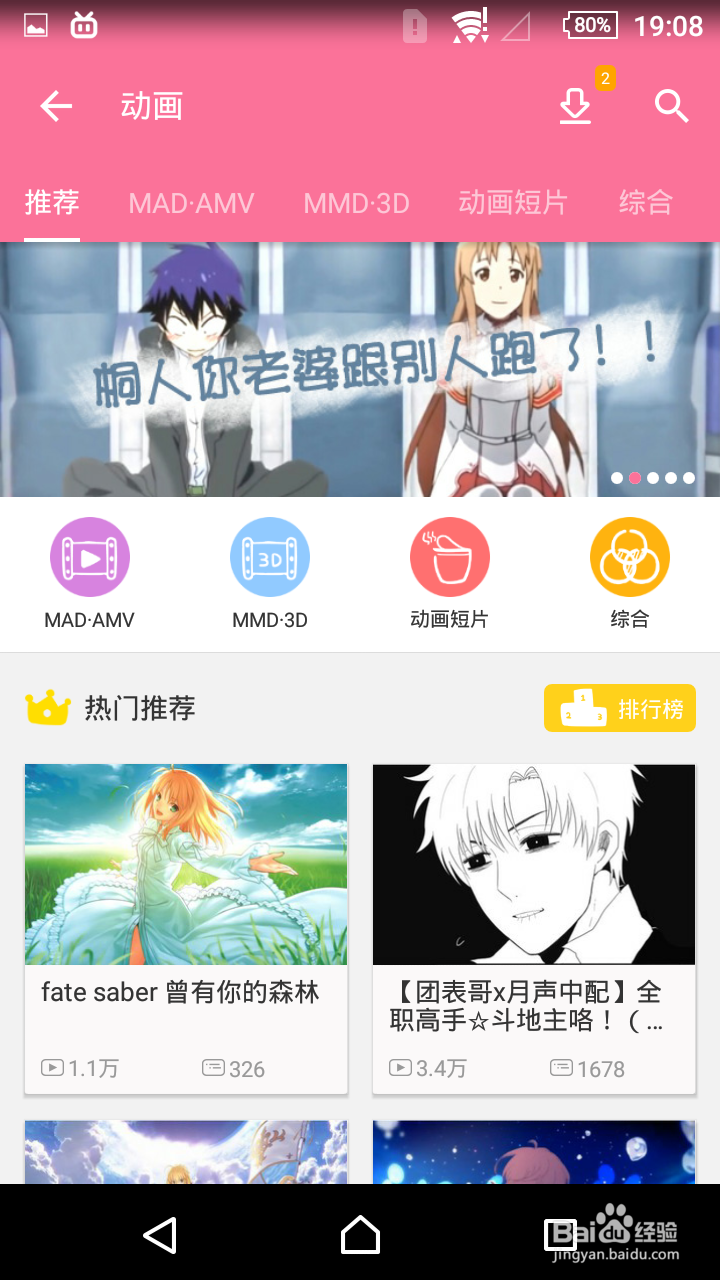Screen dimensions: 720x1280
Task: Tap the comment icon showing 1678
Action: click(x=560, y=1067)
